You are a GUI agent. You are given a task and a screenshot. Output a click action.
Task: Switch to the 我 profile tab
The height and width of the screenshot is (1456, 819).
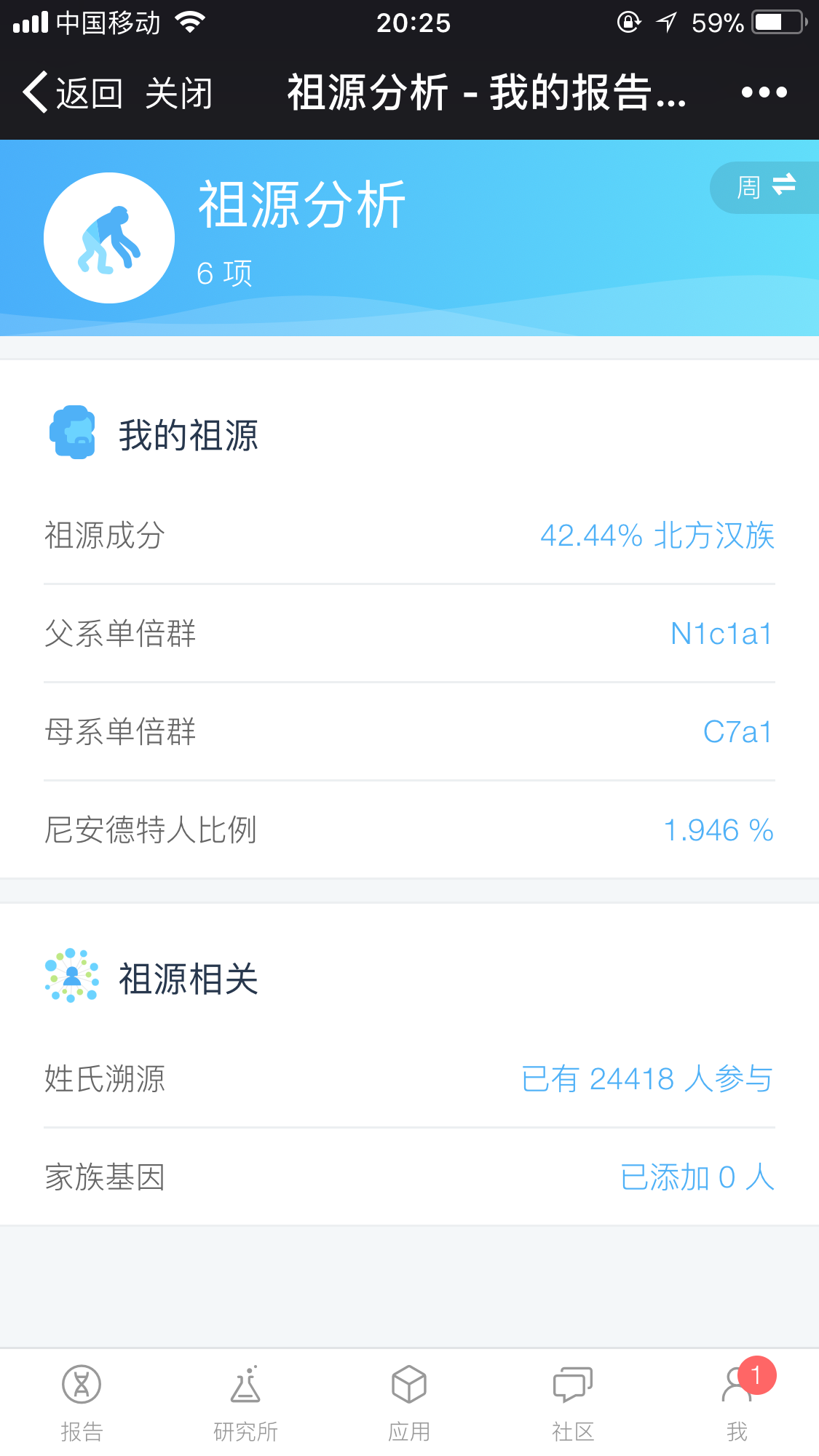click(x=737, y=1402)
